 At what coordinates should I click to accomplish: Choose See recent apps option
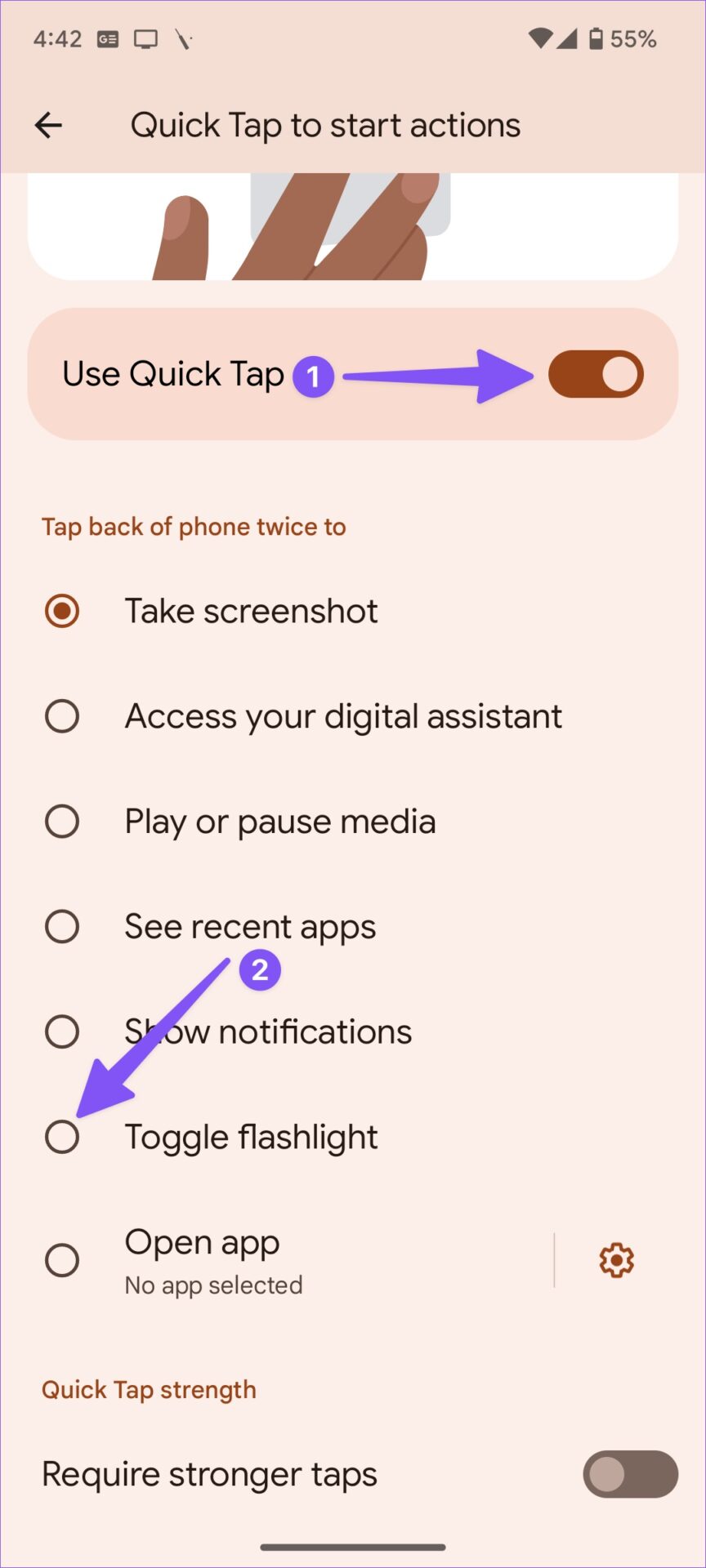click(62, 927)
